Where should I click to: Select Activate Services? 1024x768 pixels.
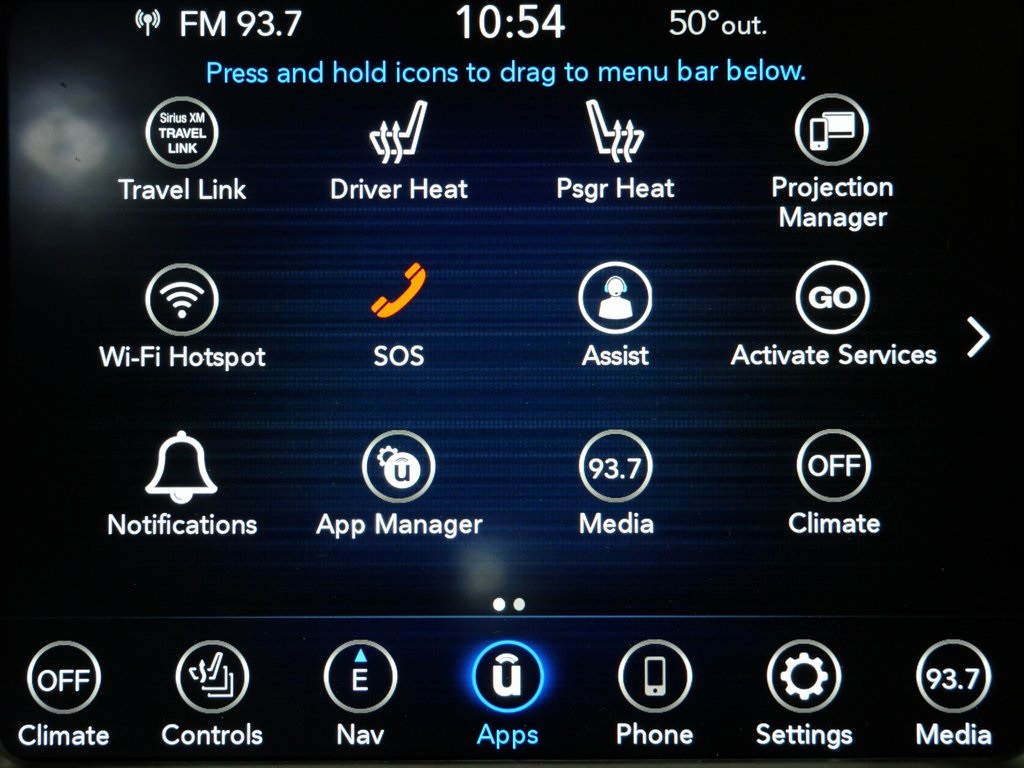click(832, 298)
